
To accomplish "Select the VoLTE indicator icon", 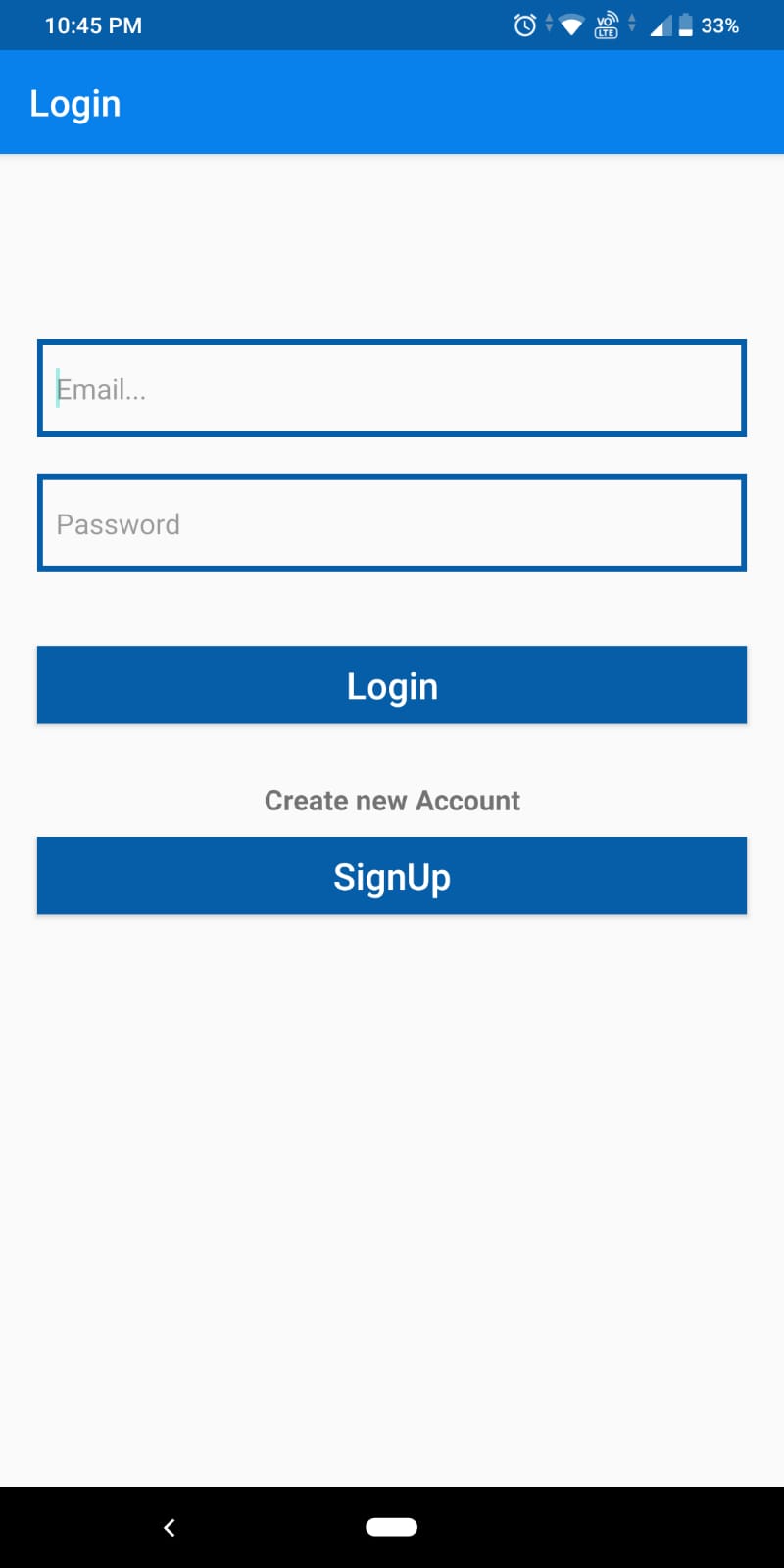I will pos(607,25).
